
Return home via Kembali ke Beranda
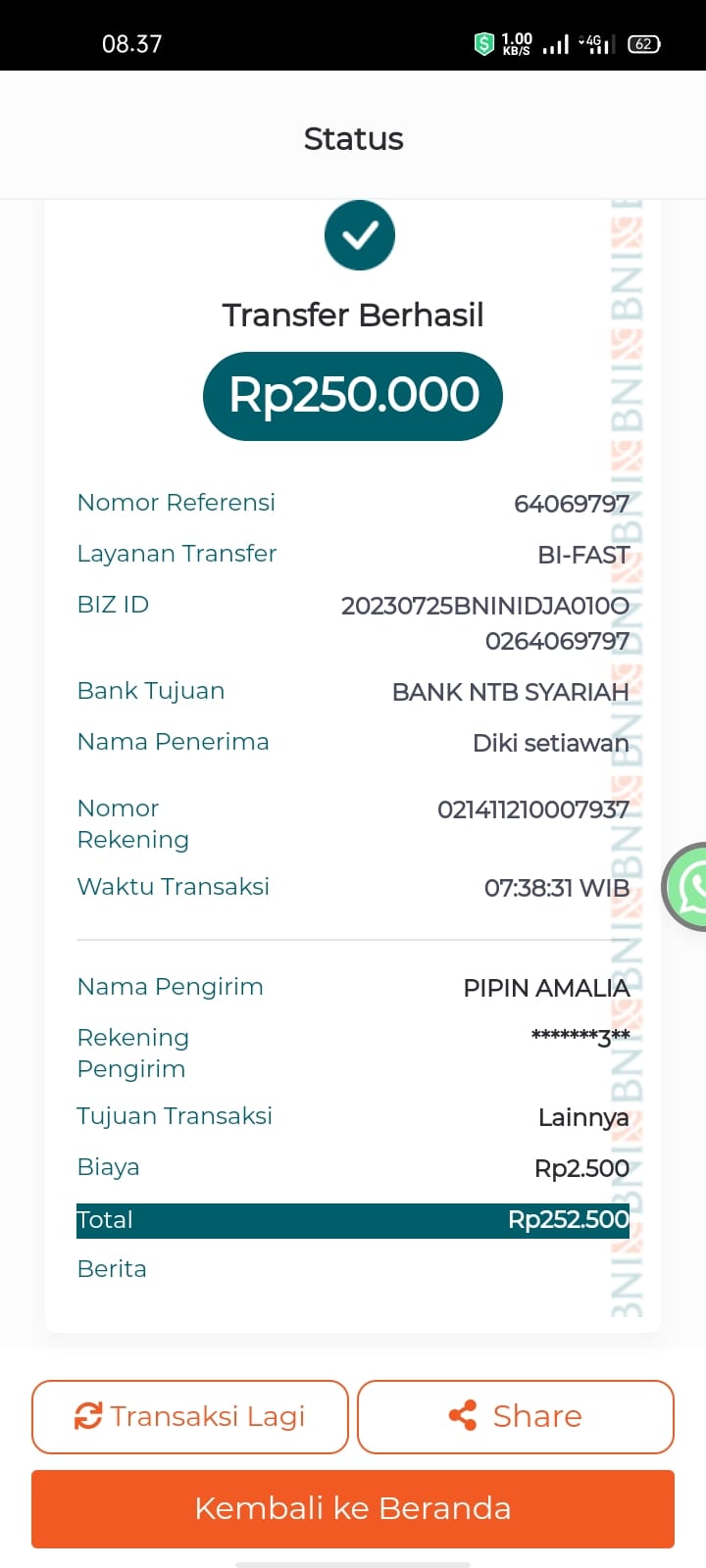353,1508
